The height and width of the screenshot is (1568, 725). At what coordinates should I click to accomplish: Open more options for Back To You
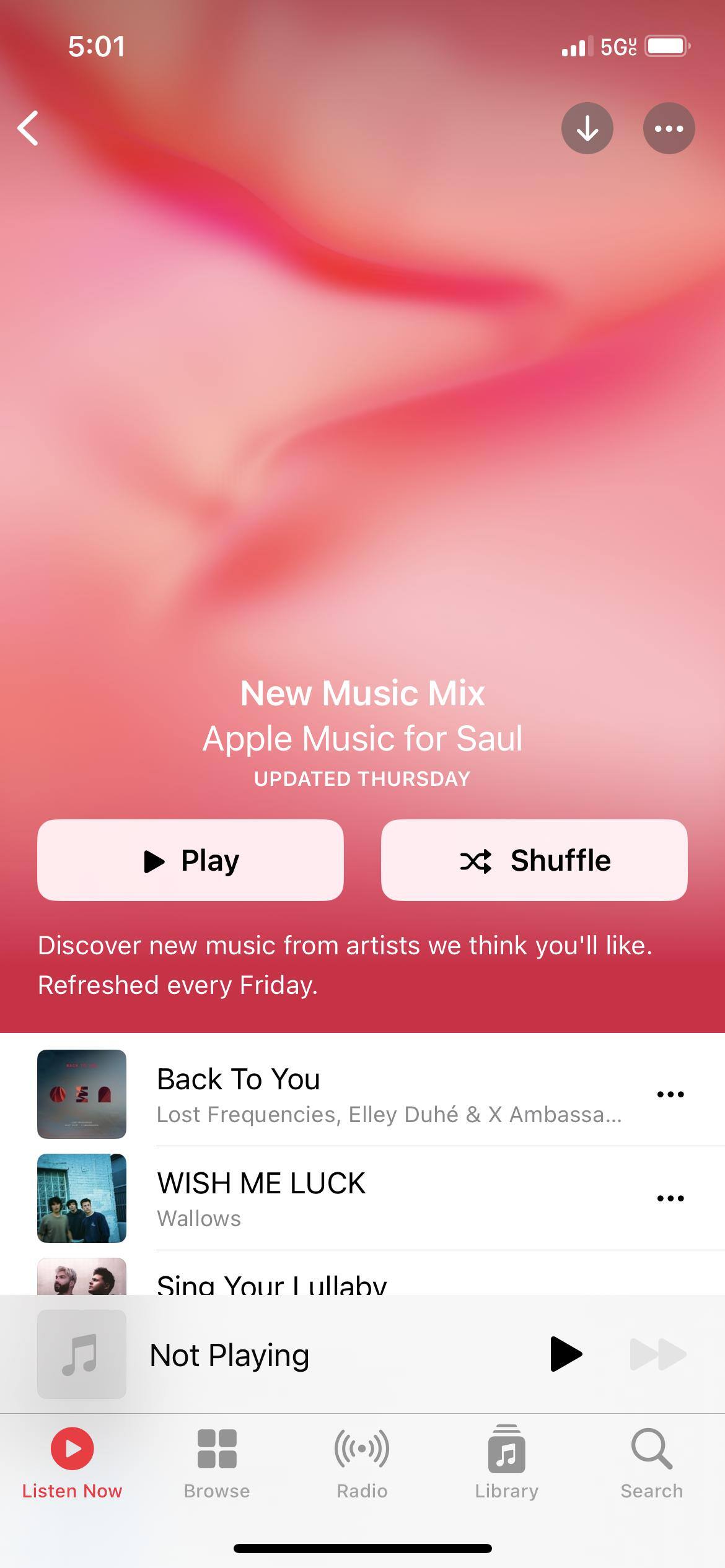670,1094
